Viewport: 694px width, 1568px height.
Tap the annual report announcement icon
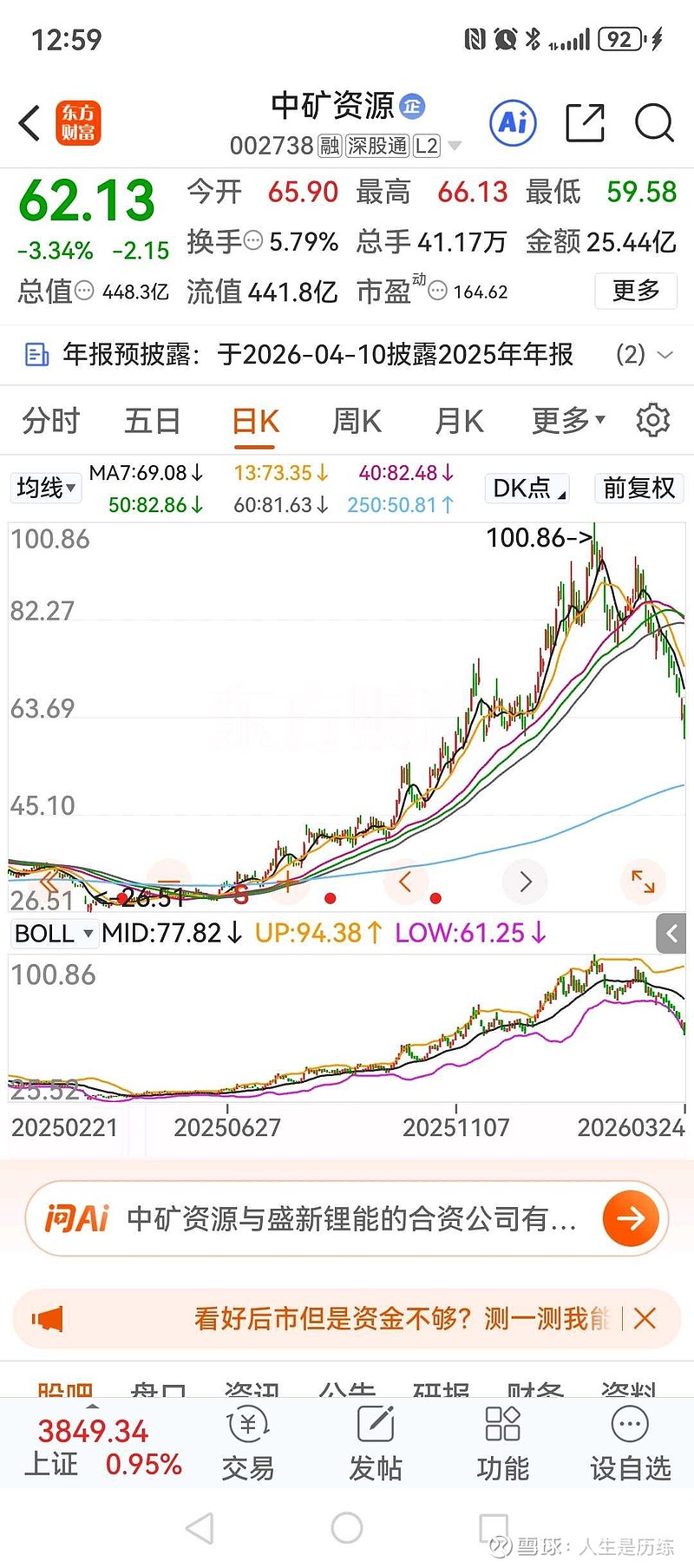pos(36,355)
